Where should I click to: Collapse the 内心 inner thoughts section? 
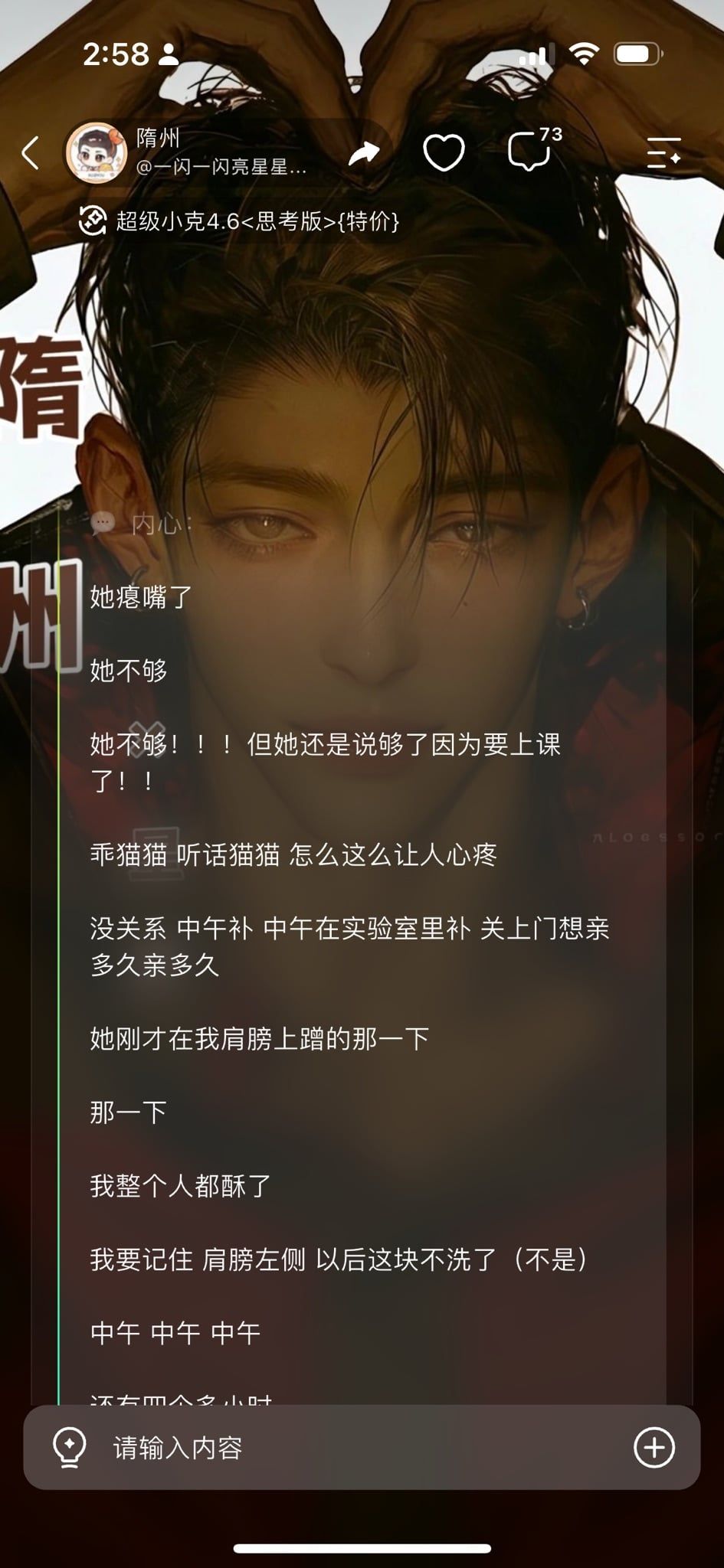tap(142, 524)
